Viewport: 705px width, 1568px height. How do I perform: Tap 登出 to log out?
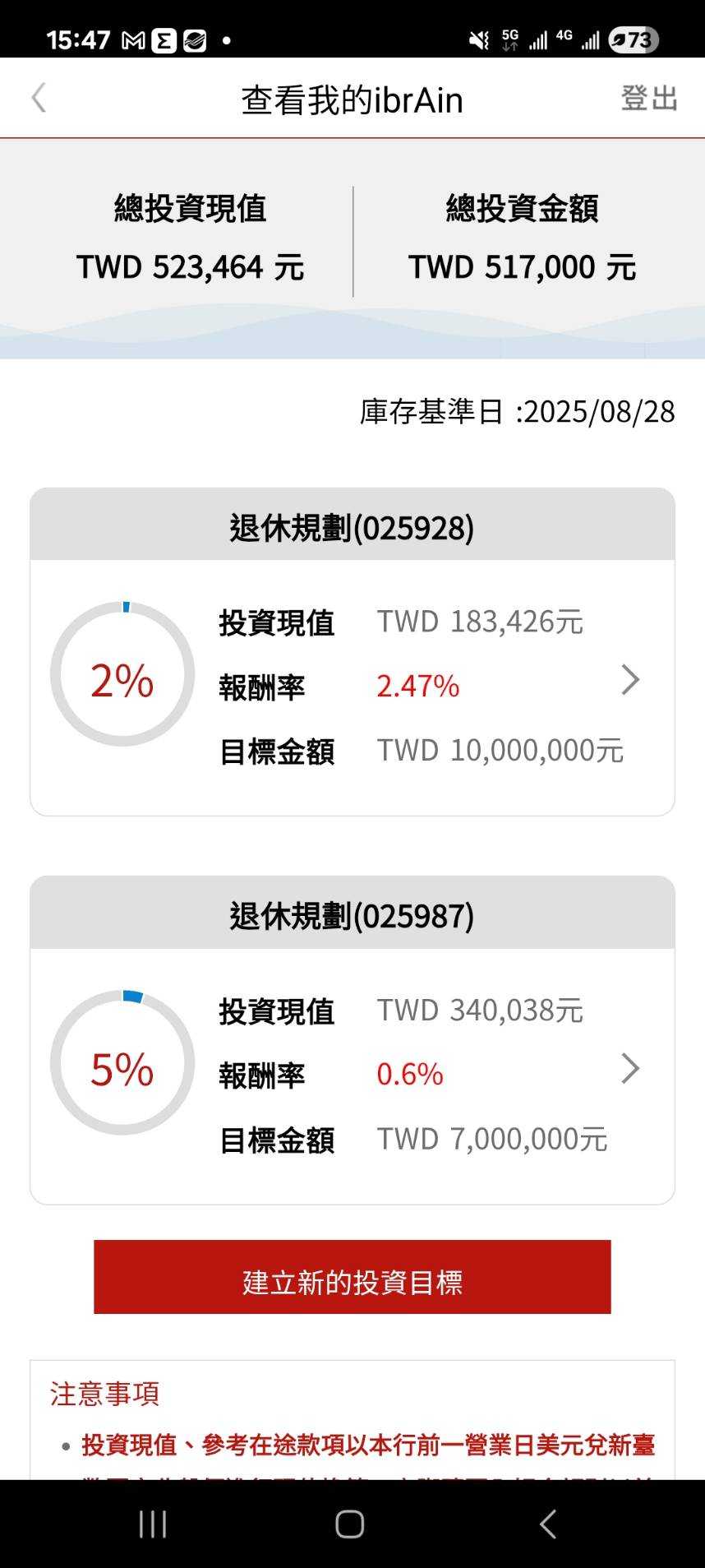click(x=648, y=99)
